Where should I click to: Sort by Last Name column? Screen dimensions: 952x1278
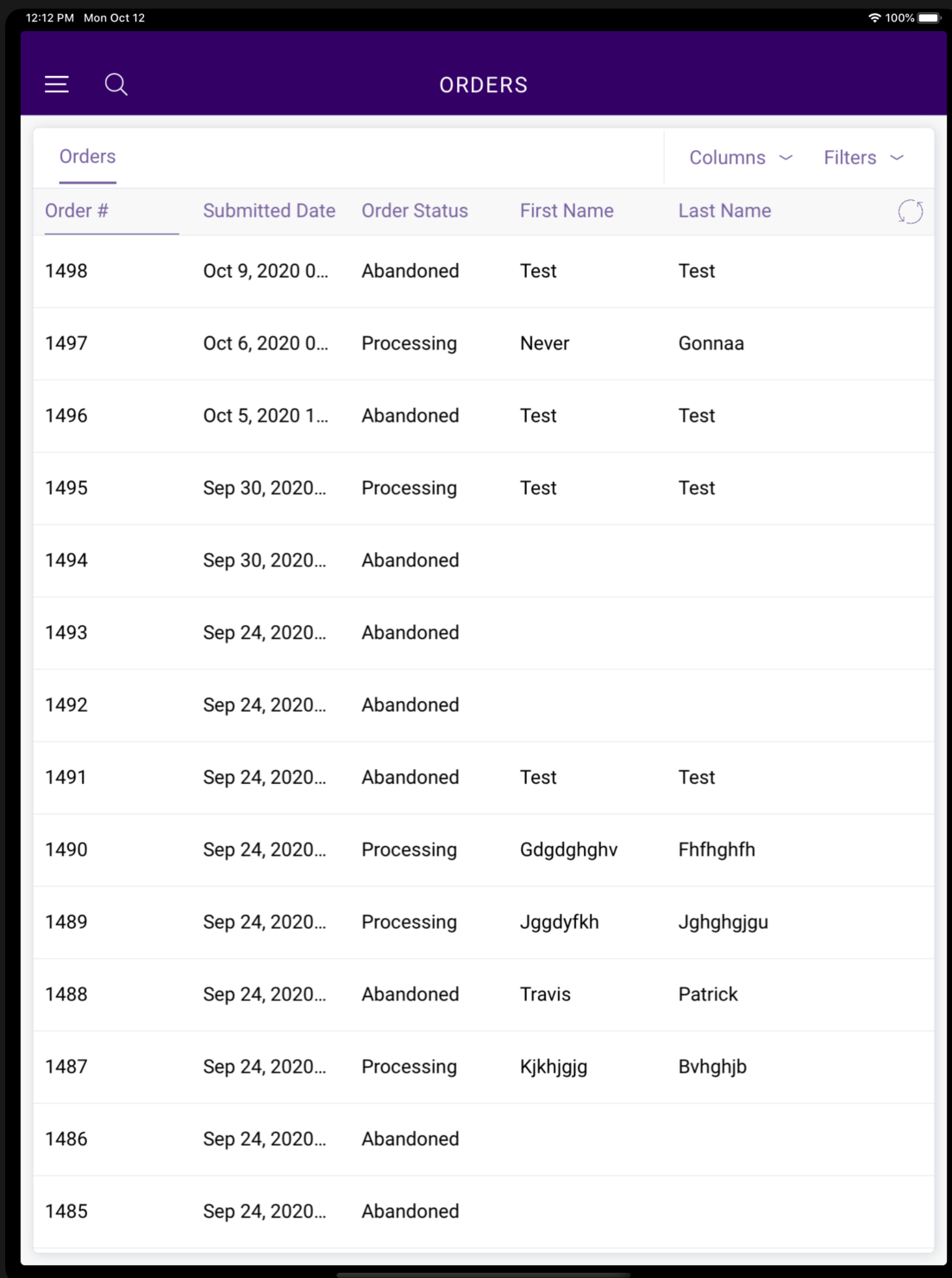tap(724, 211)
